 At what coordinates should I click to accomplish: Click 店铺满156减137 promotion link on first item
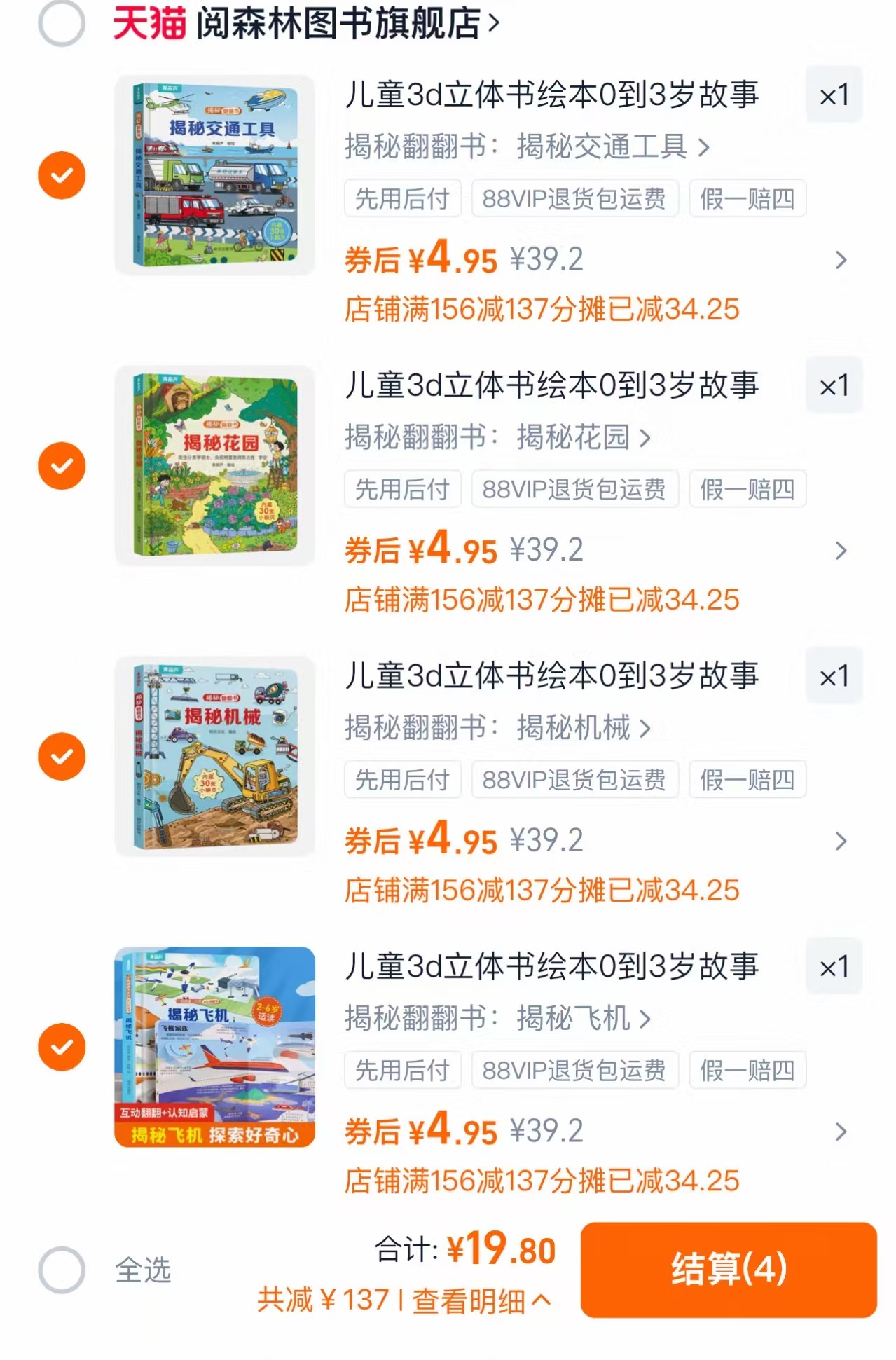(544, 307)
